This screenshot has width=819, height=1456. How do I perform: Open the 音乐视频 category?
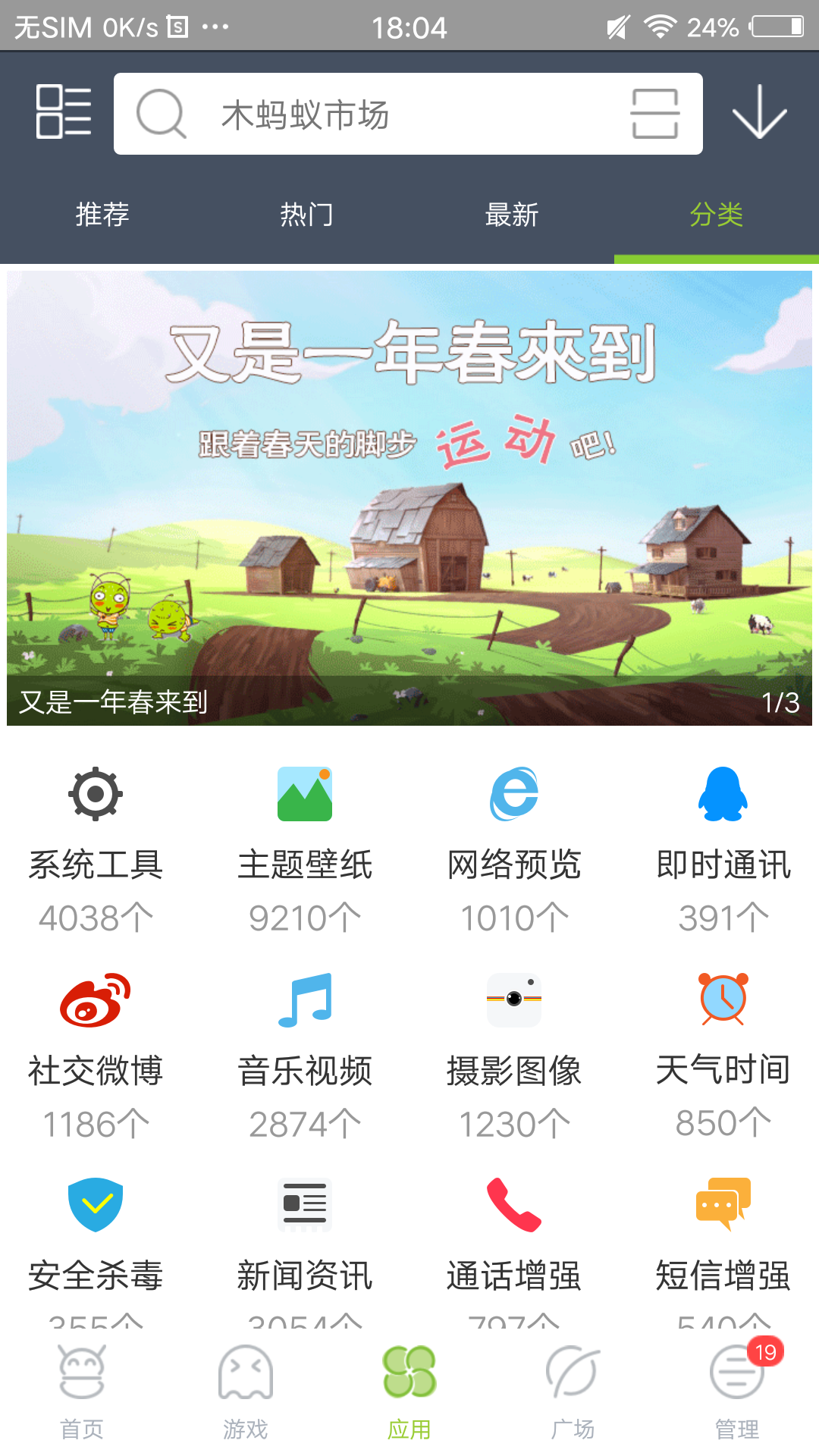pyautogui.click(x=305, y=1056)
